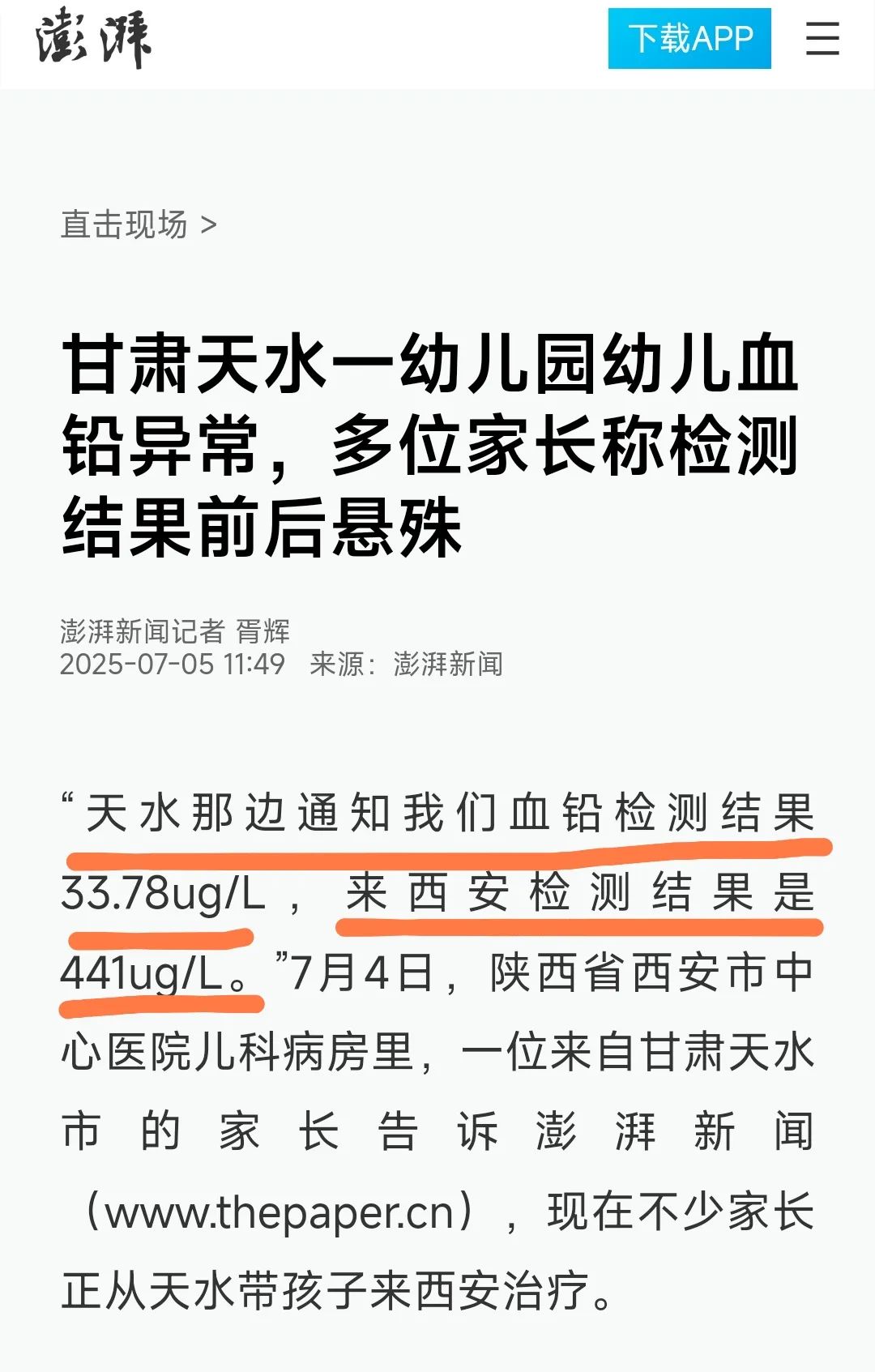The height and width of the screenshot is (1372, 875).
Task: Open the hamburger menu
Action: pos(822,39)
